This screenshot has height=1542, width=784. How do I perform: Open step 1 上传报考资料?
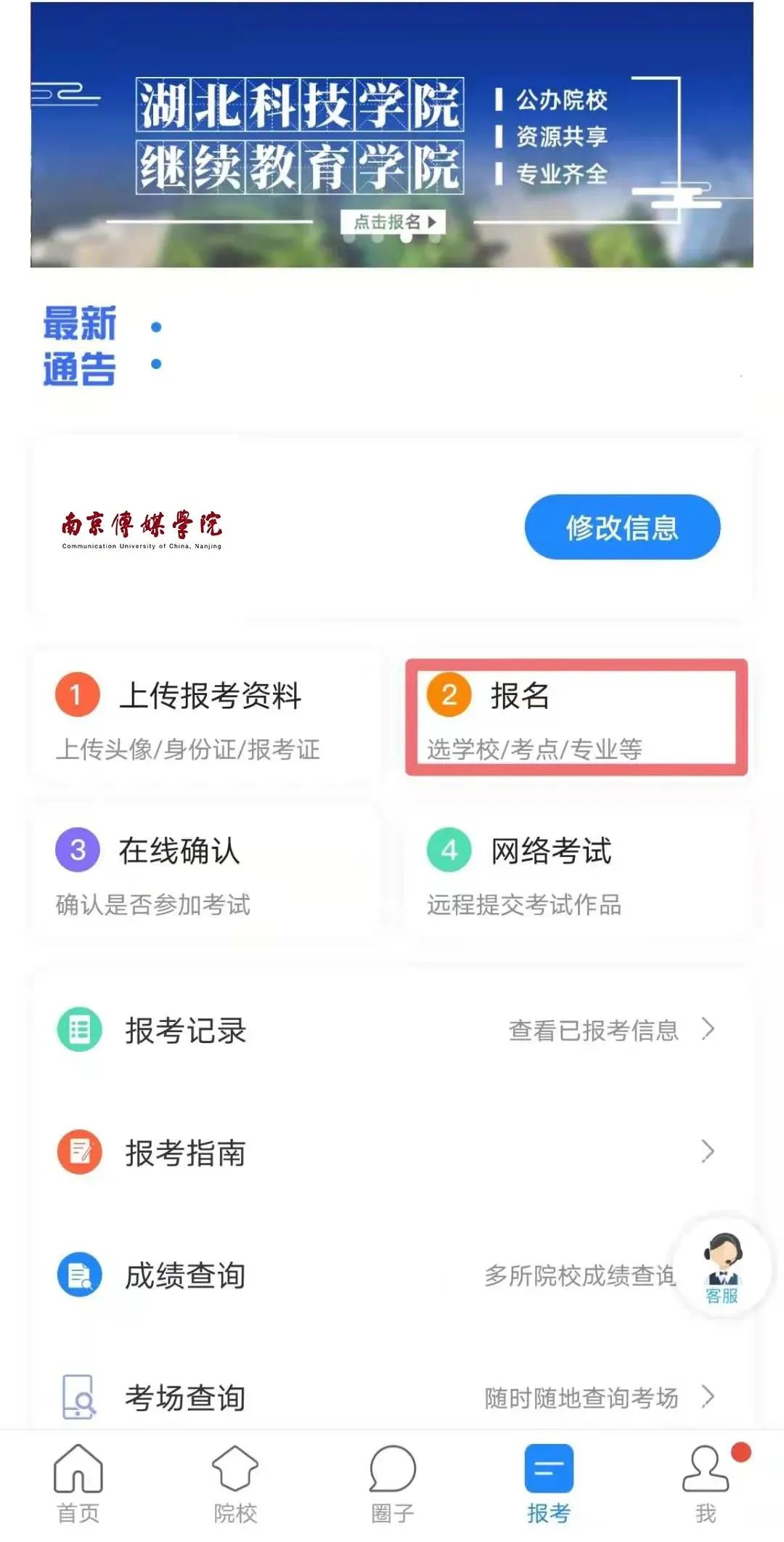click(x=207, y=718)
